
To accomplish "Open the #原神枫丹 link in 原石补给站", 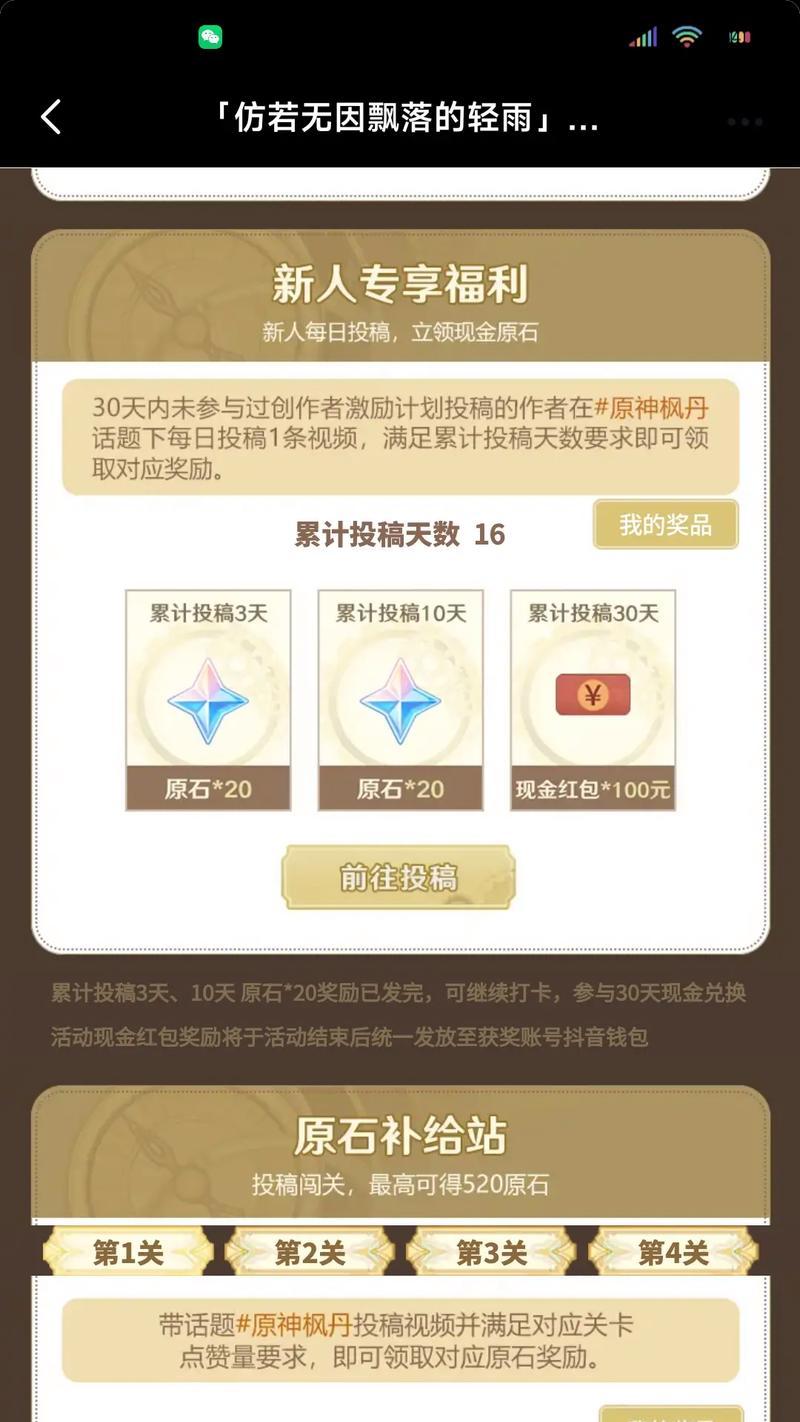I will coord(294,1326).
